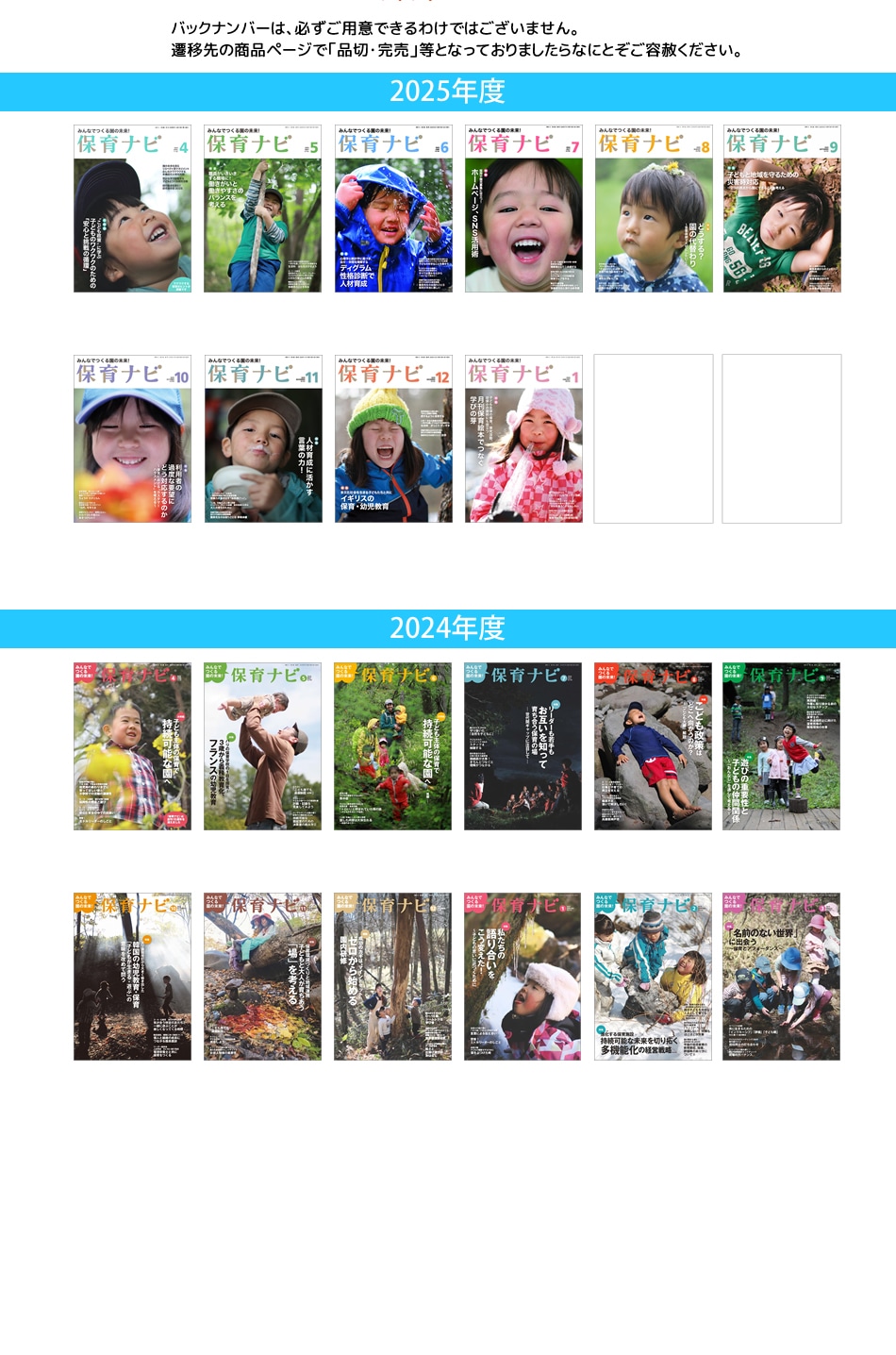Open the 2025 August issue (No. 8) cover
The width and height of the screenshot is (896, 1355).
coord(654,209)
